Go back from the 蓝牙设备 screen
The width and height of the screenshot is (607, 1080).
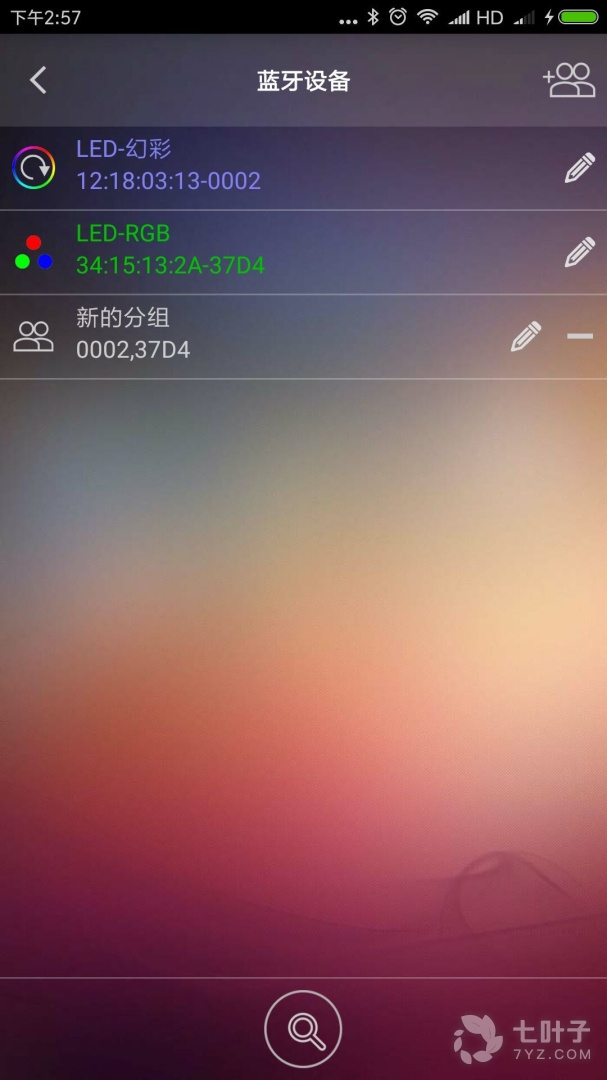coord(38,80)
